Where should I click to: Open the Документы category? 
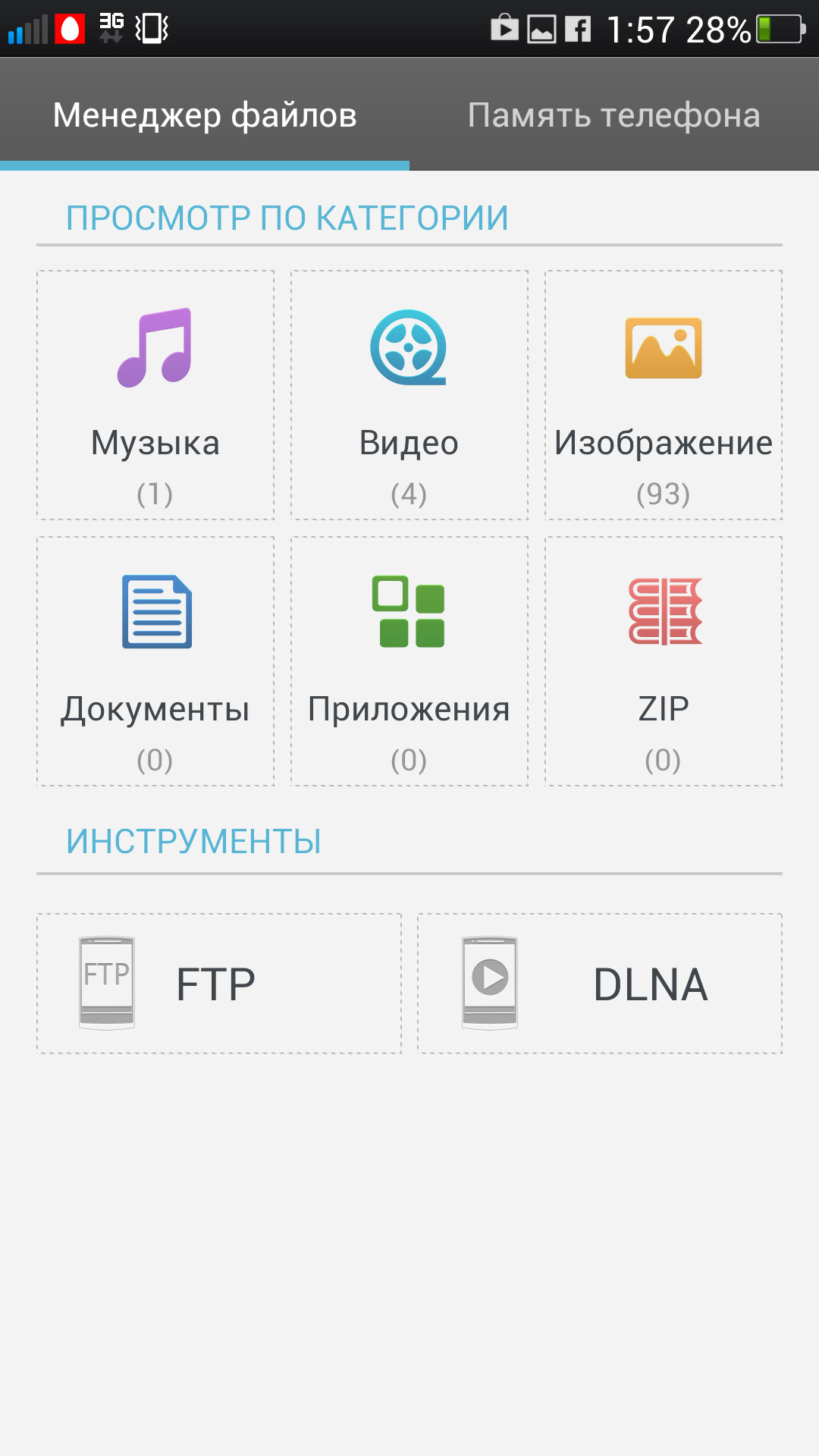155,661
